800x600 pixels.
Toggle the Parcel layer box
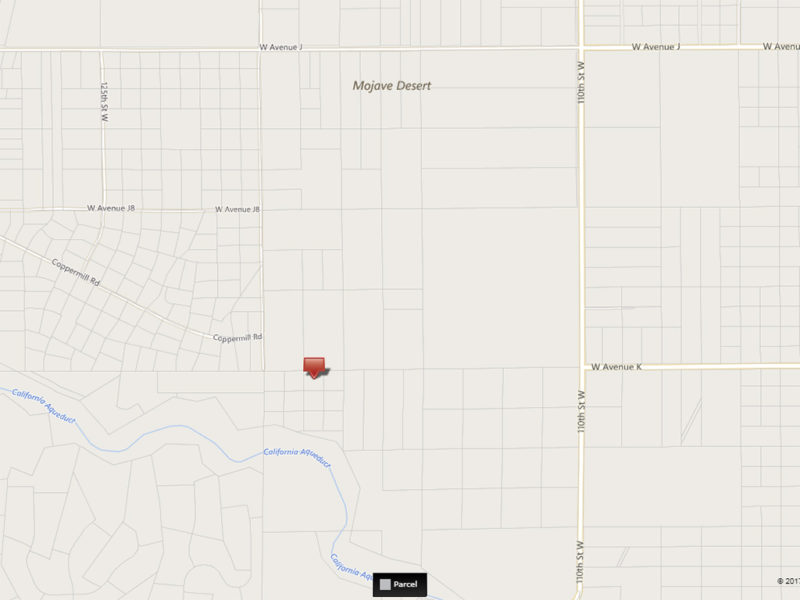tap(386, 584)
